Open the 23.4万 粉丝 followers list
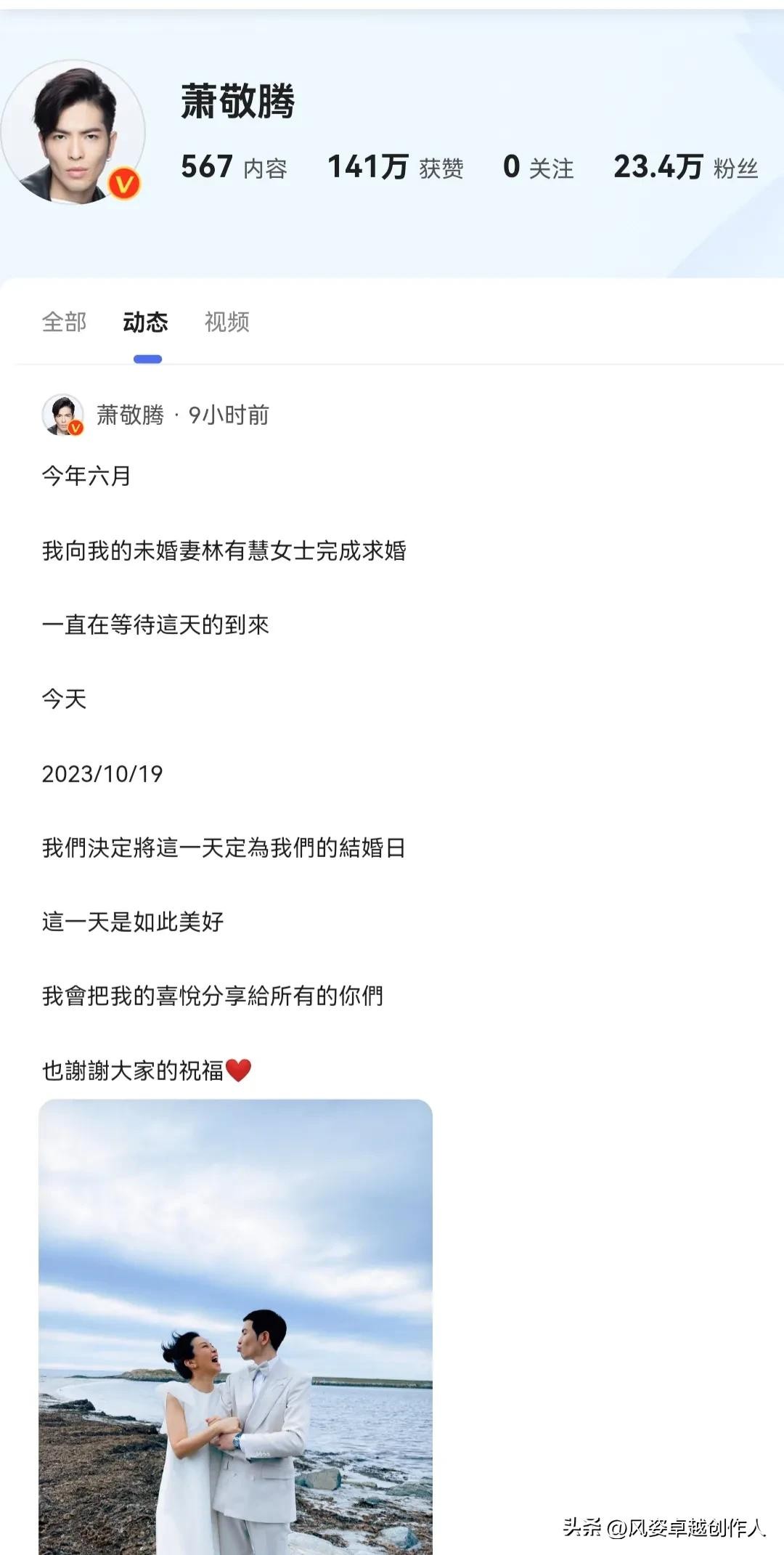This screenshot has height=1555, width=784. (685, 167)
